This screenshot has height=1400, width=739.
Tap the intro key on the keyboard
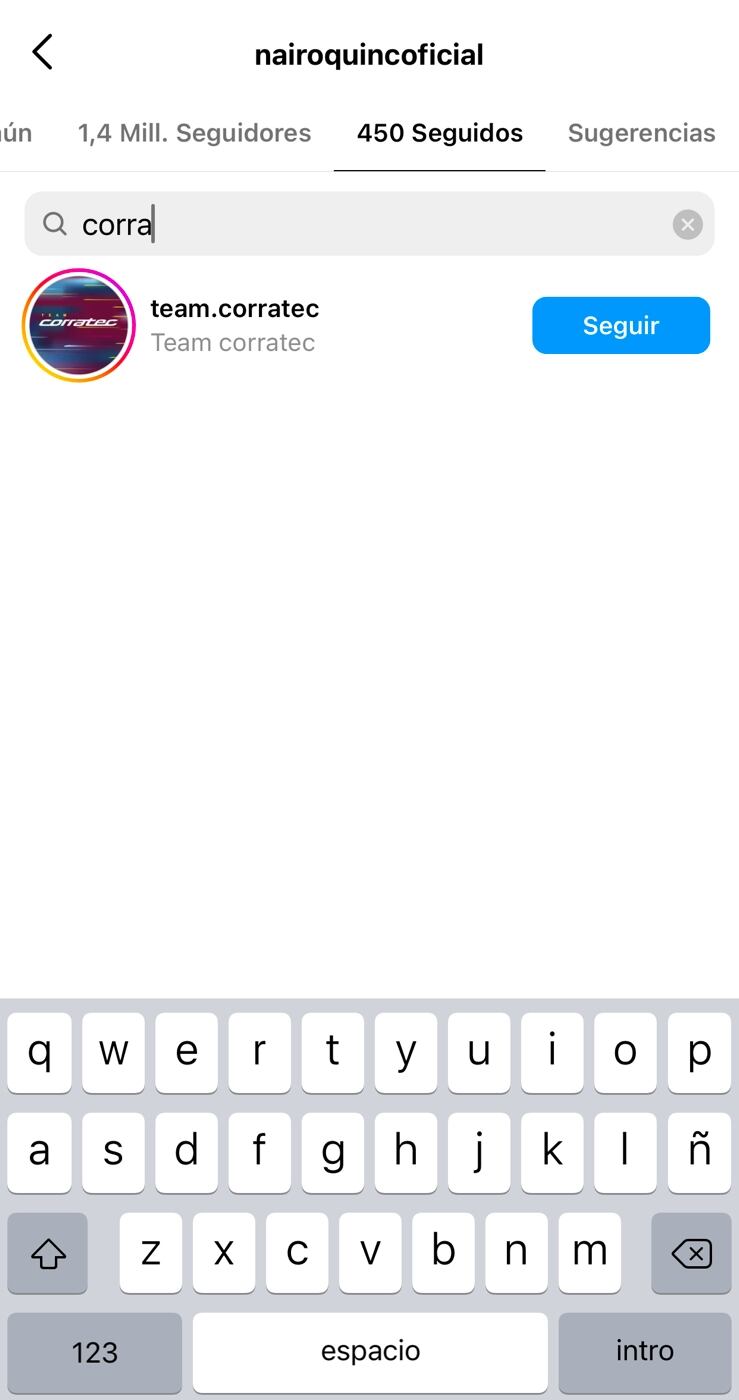point(644,1352)
